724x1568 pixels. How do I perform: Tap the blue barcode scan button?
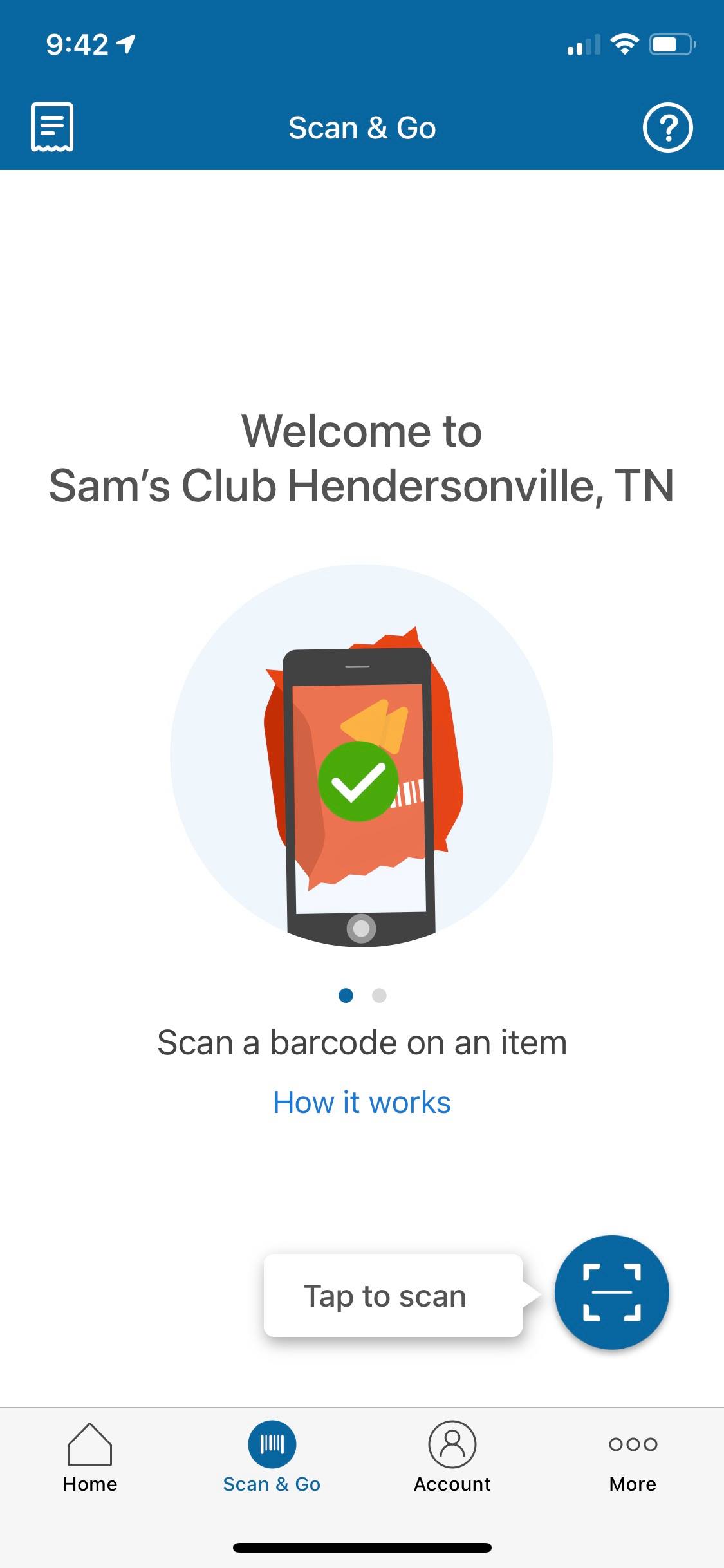[611, 1292]
